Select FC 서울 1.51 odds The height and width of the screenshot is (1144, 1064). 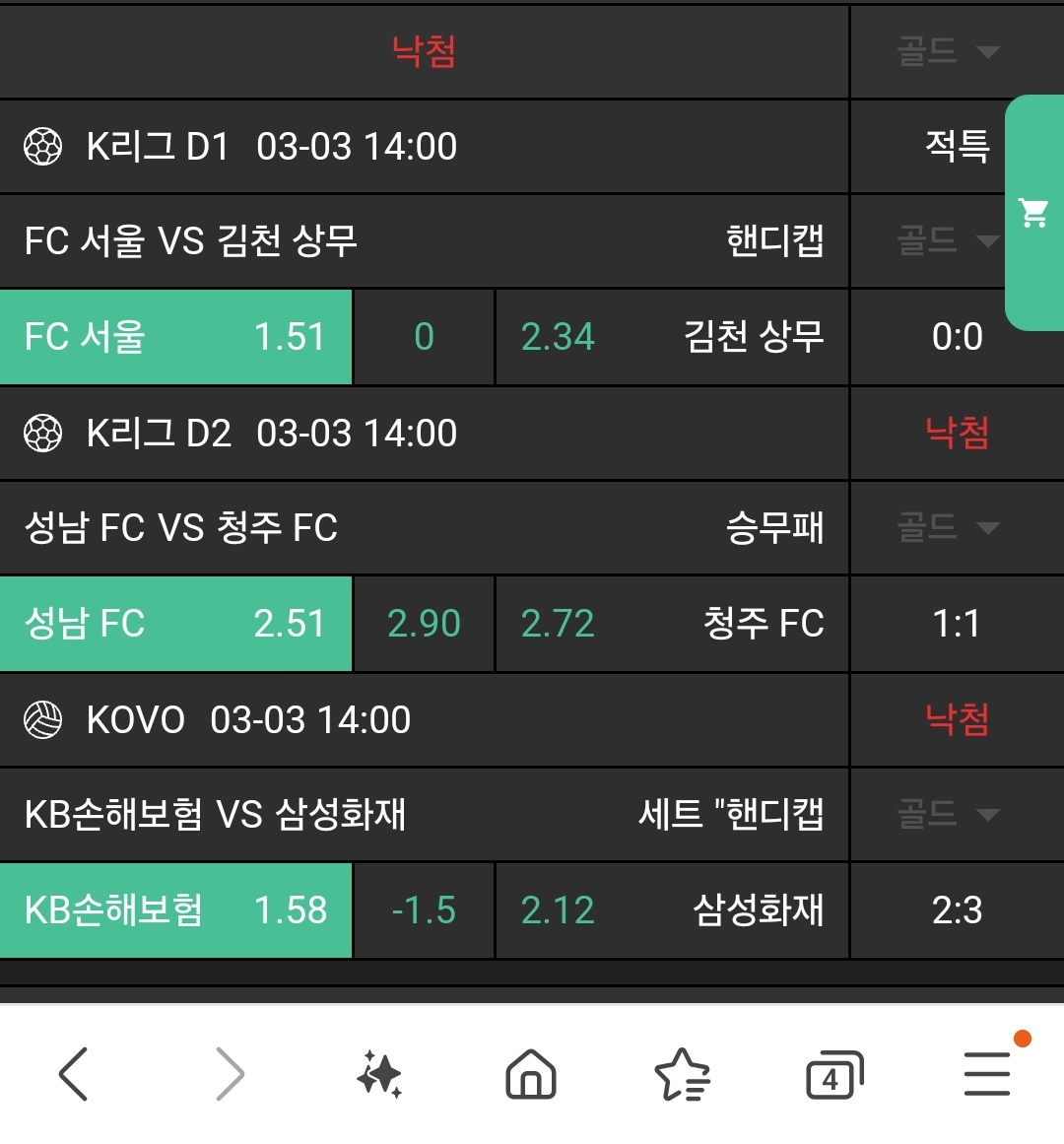(x=175, y=337)
